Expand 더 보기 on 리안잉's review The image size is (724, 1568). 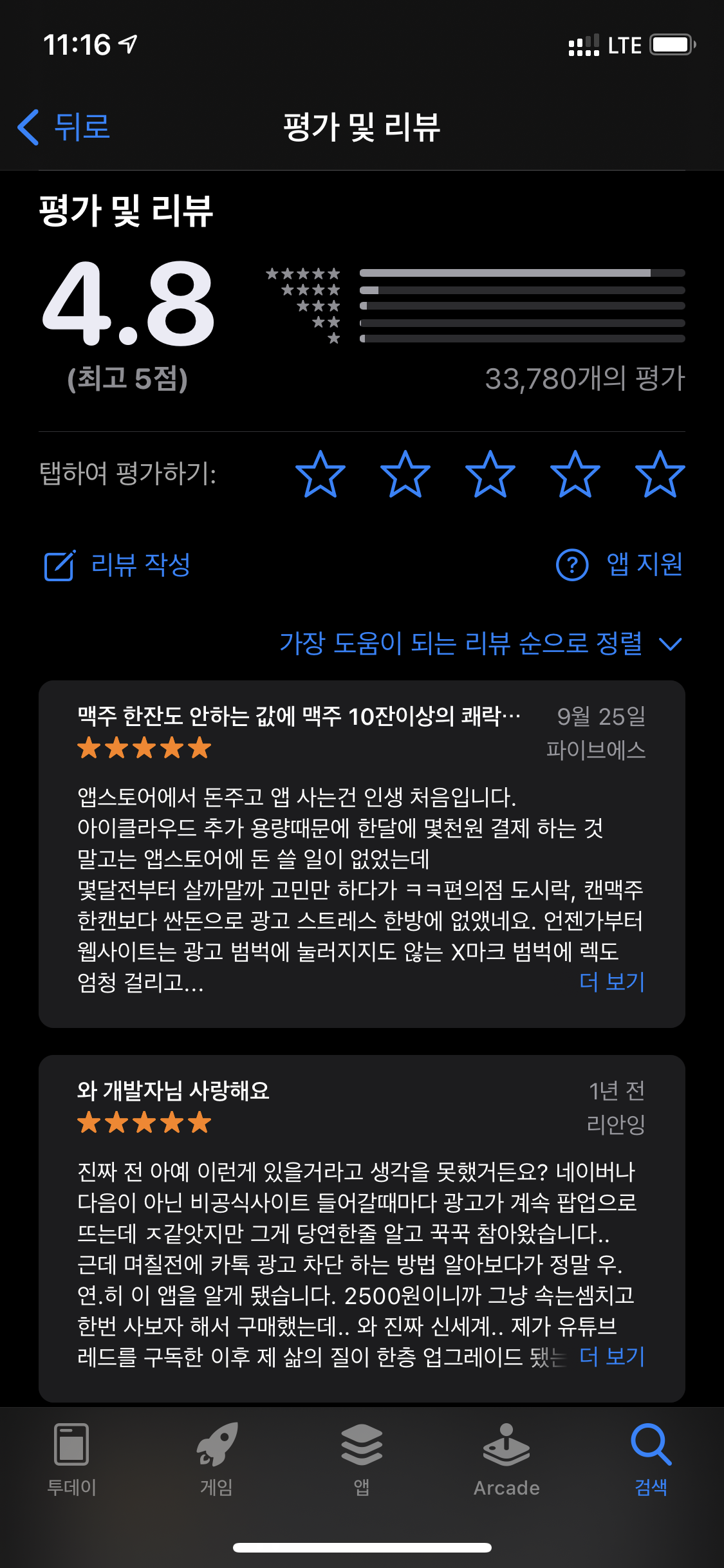coord(611,1356)
